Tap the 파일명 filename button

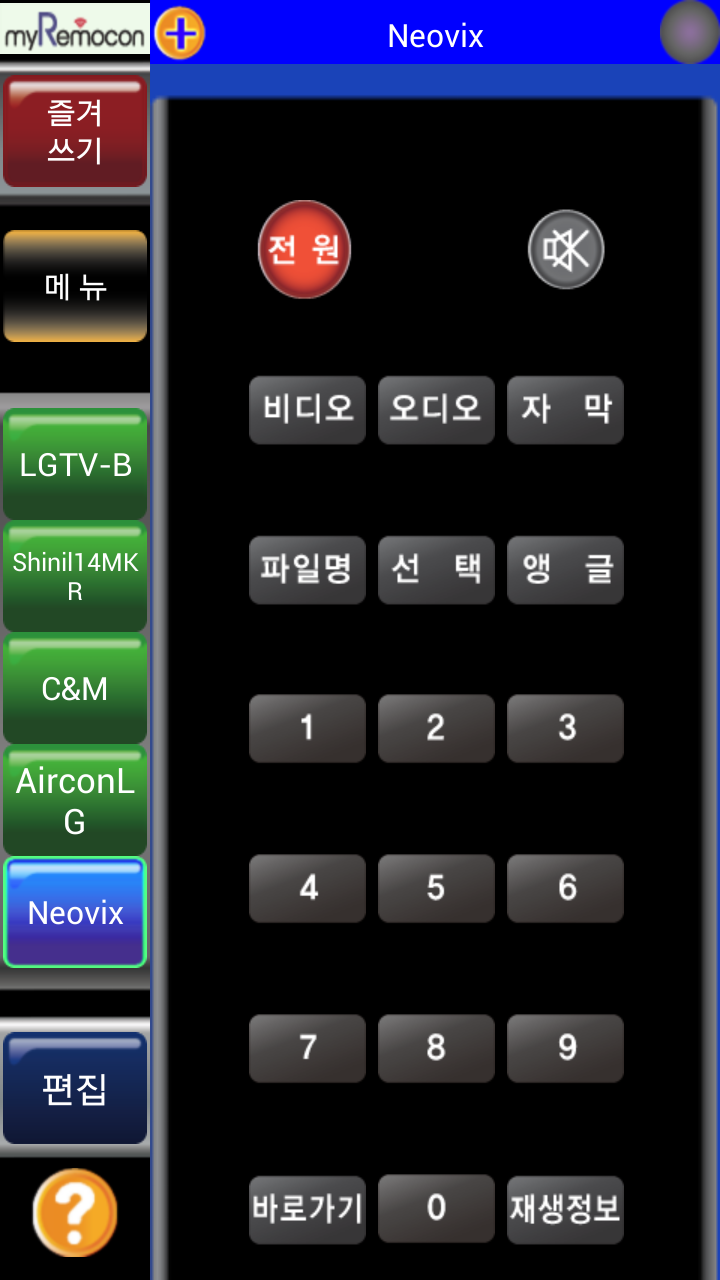pyautogui.click(x=307, y=570)
